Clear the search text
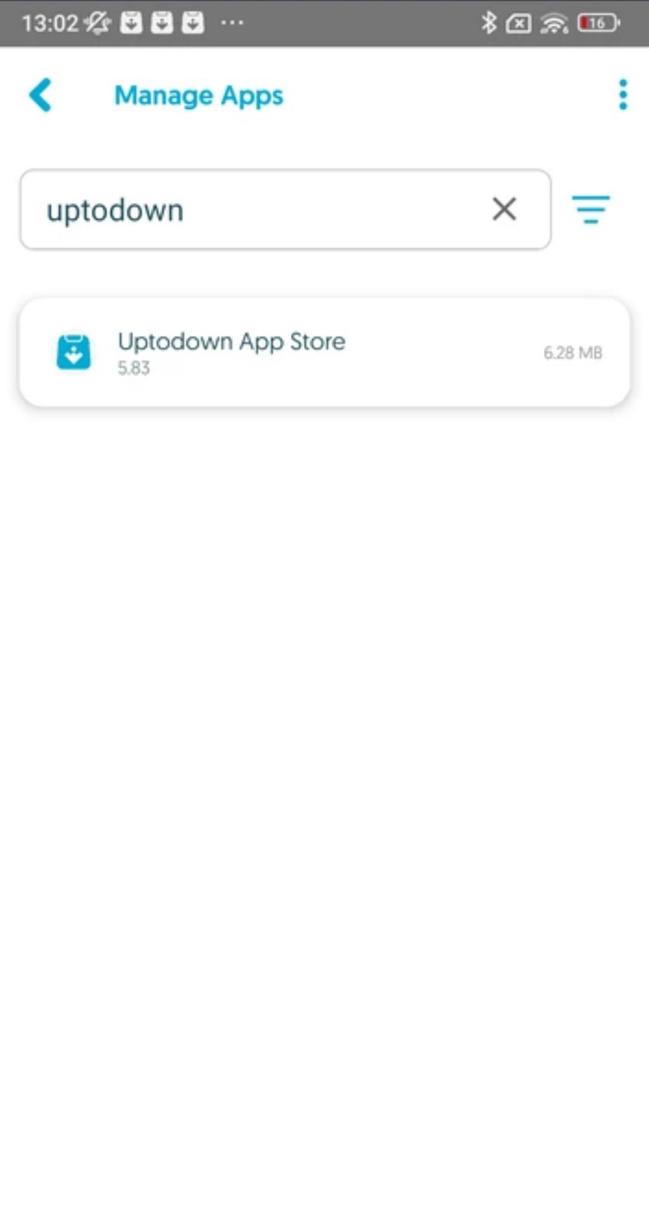The image size is (649, 1230). (504, 209)
